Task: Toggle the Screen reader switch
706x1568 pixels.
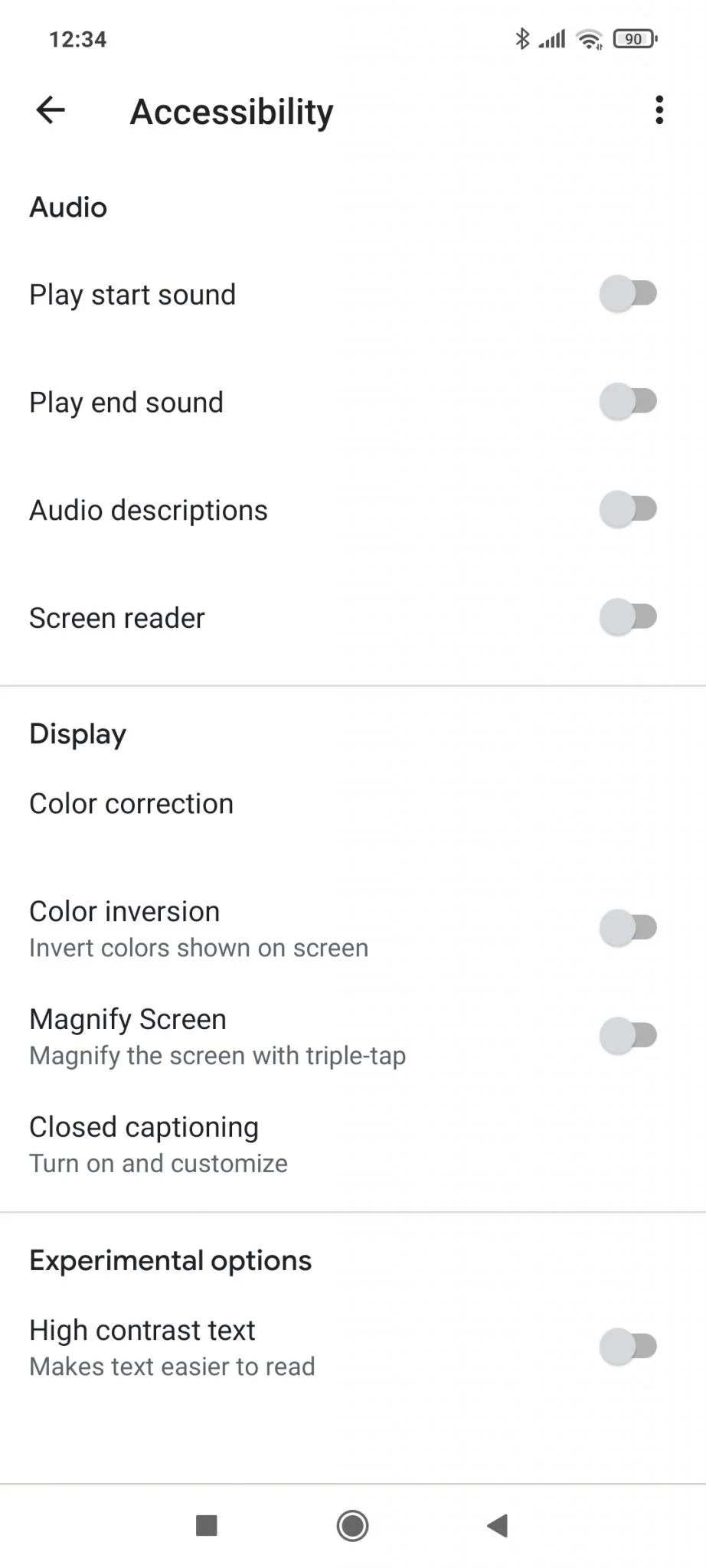Action: click(628, 618)
